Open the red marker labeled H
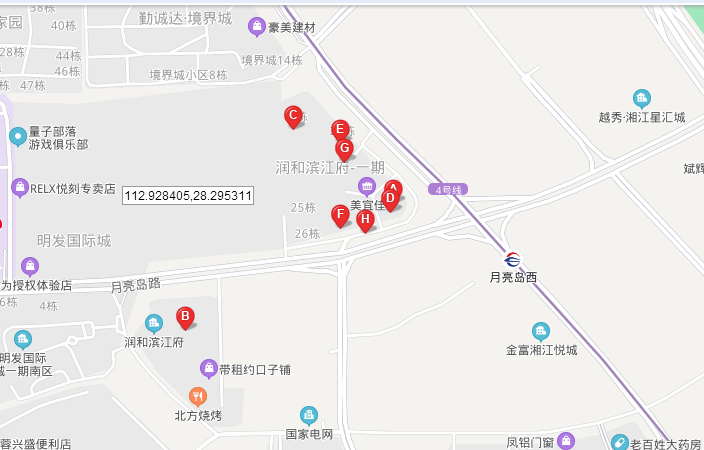 coord(365,219)
